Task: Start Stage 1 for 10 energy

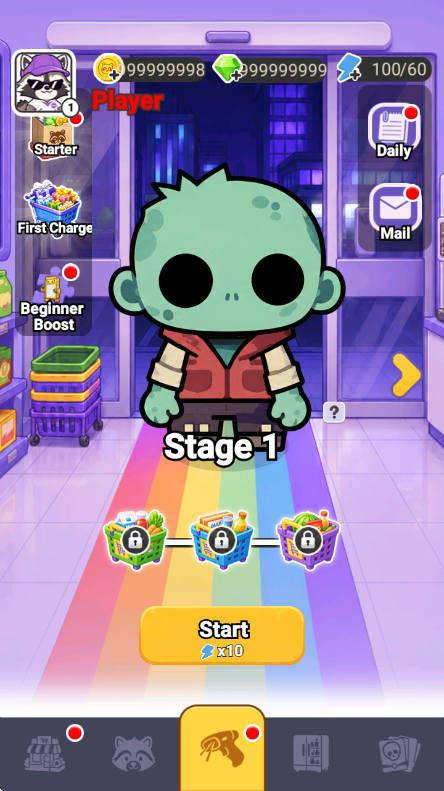Action: tap(222, 636)
